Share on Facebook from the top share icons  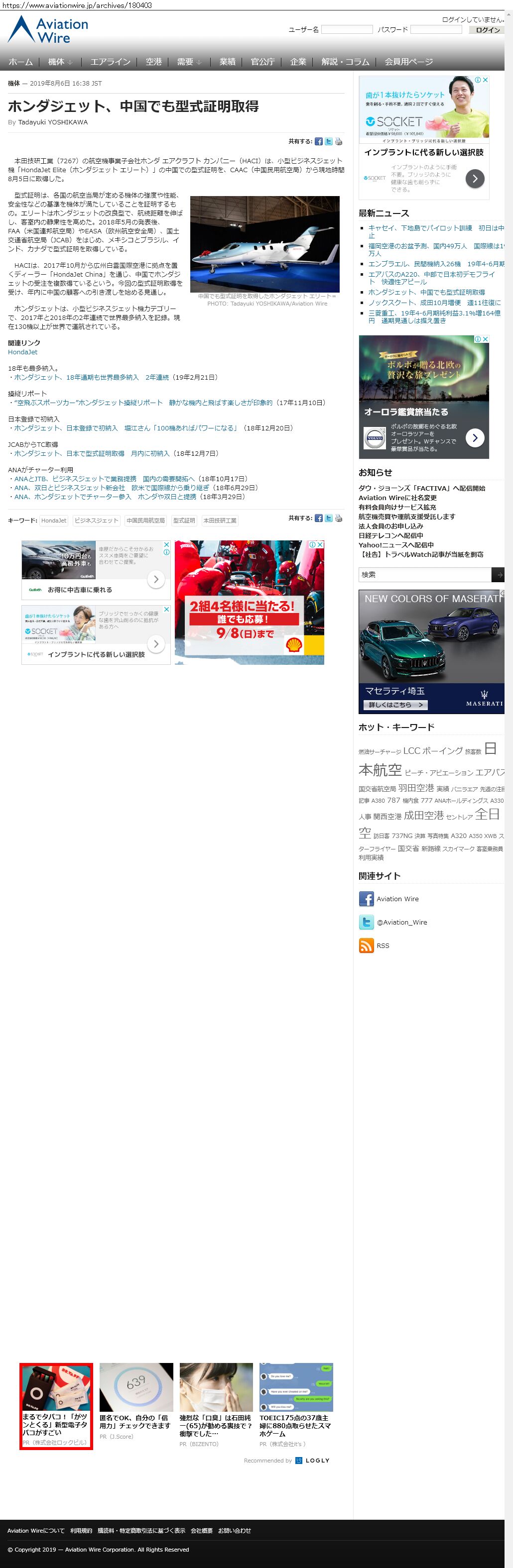(x=318, y=141)
